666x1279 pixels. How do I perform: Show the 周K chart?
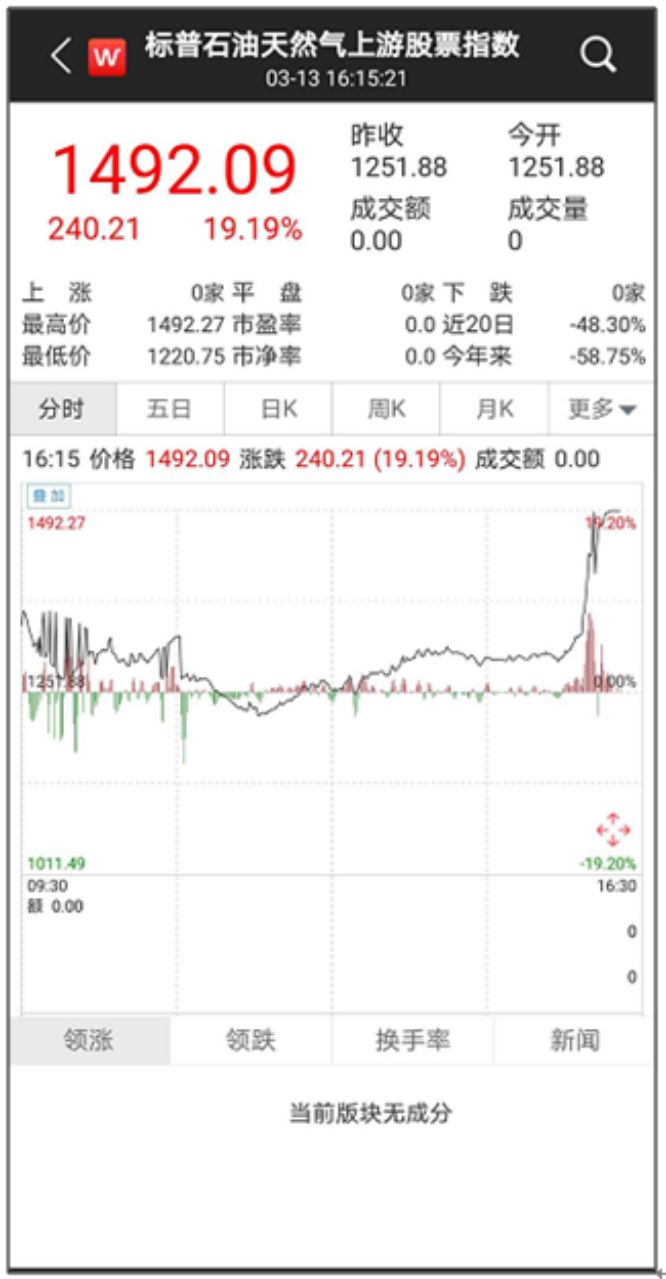[x=386, y=409]
